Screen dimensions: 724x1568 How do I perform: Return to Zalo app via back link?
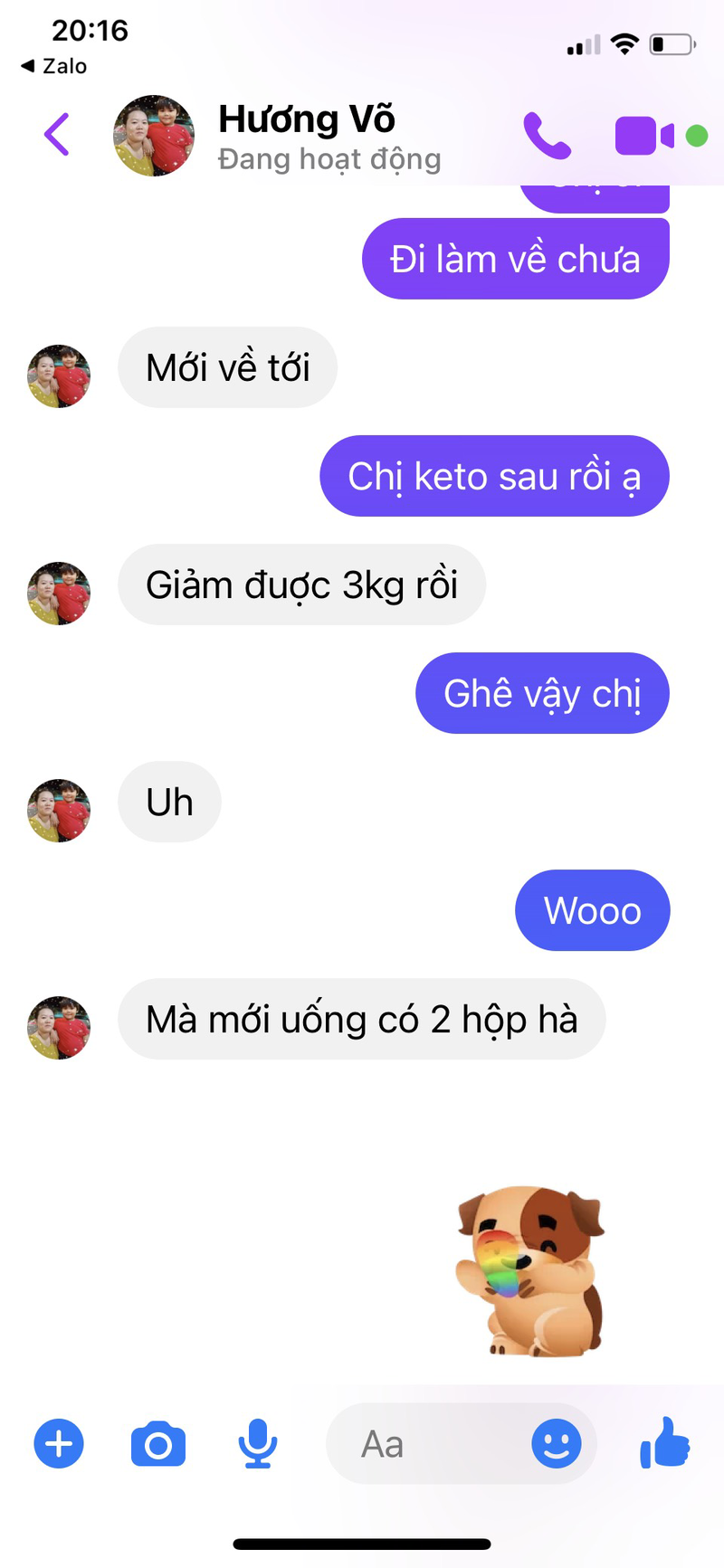(x=54, y=66)
